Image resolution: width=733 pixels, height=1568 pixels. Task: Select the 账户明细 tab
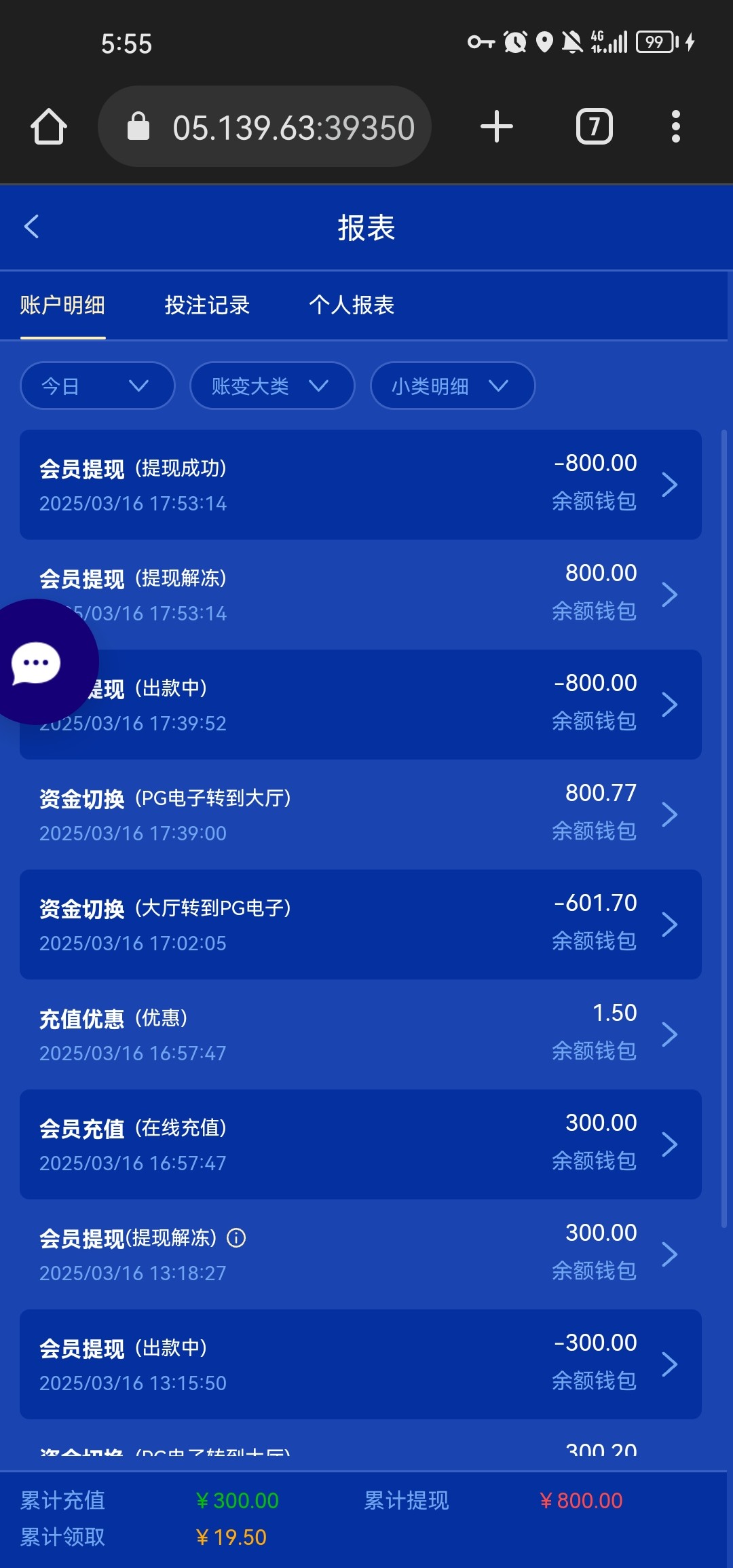(62, 305)
